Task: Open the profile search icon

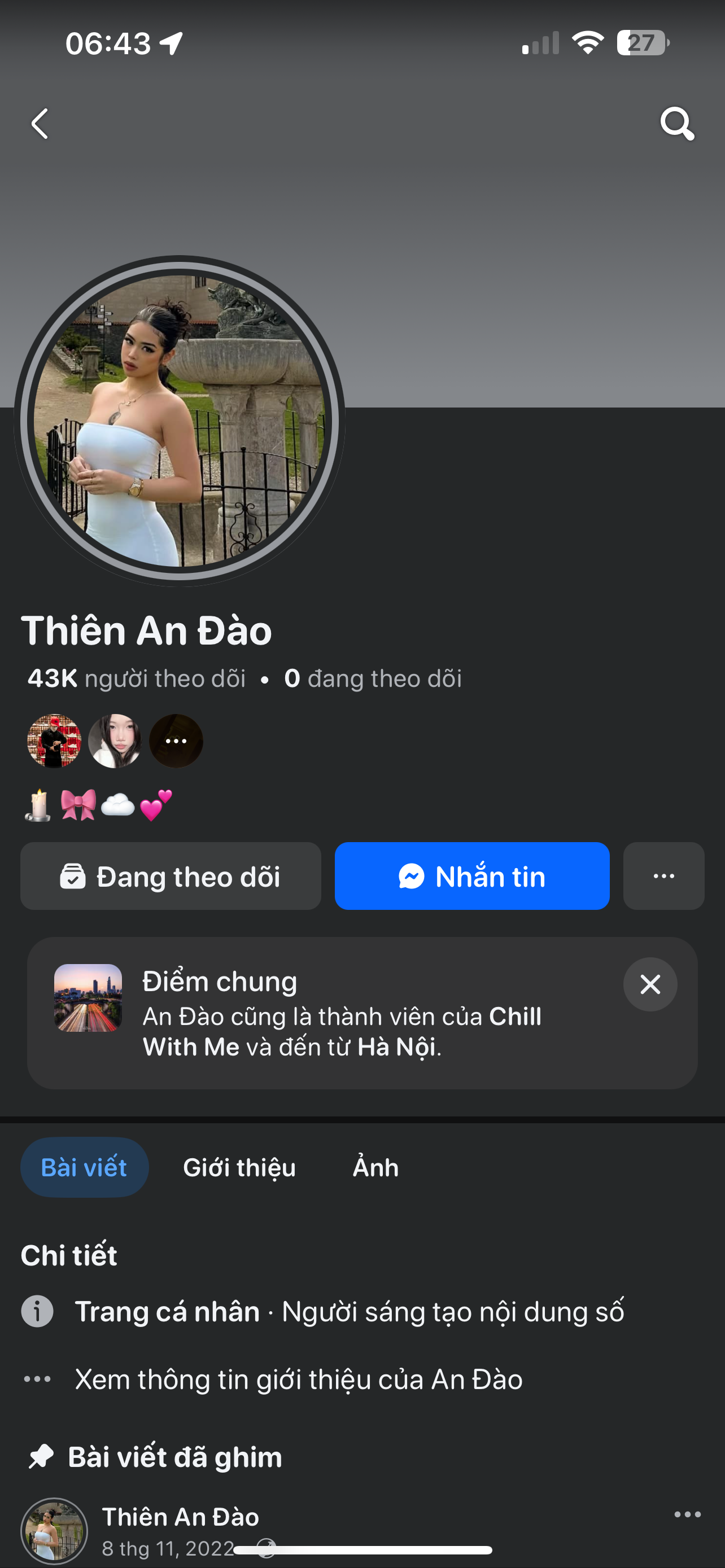Action: pos(677,124)
